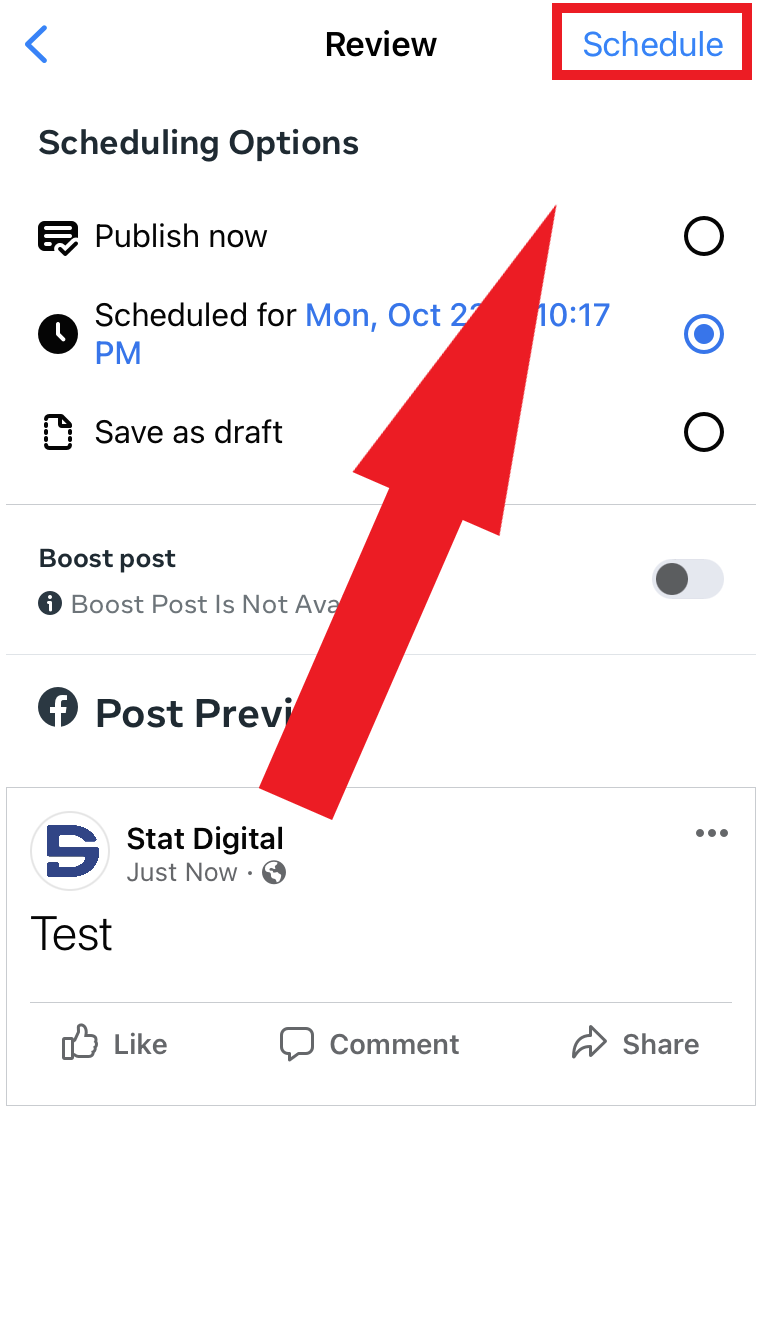Click the clock icon beside Scheduled for
Screen dimensions: 765x1334
point(57,334)
